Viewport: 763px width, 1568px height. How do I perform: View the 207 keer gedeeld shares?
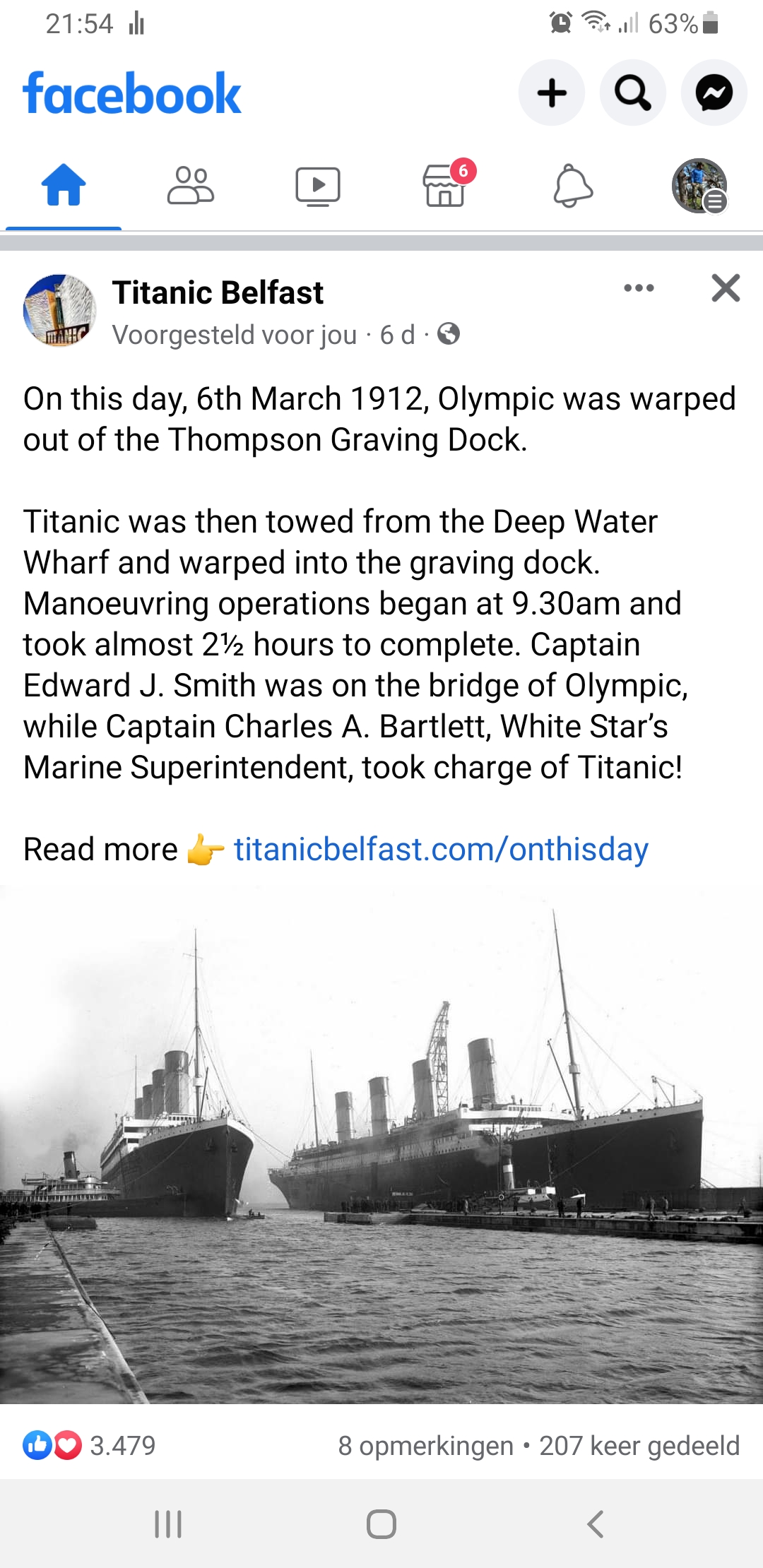(639, 1446)
